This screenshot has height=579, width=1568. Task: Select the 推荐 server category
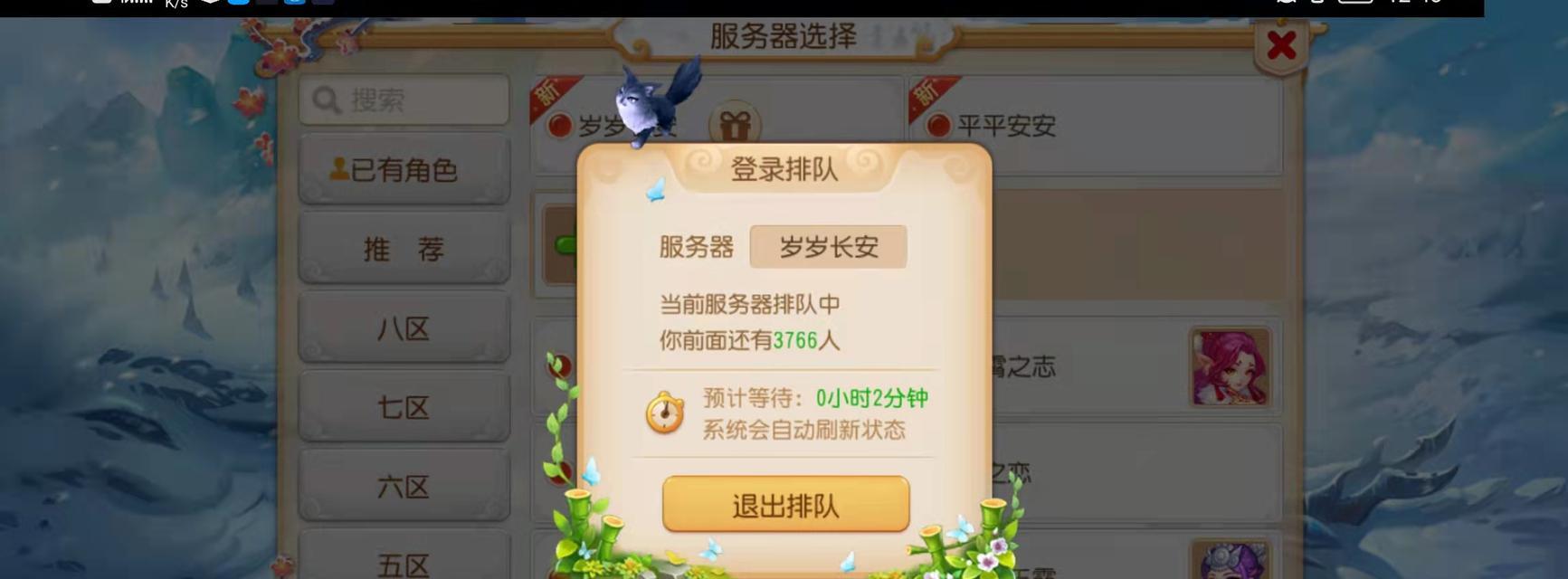coord(404,249)
